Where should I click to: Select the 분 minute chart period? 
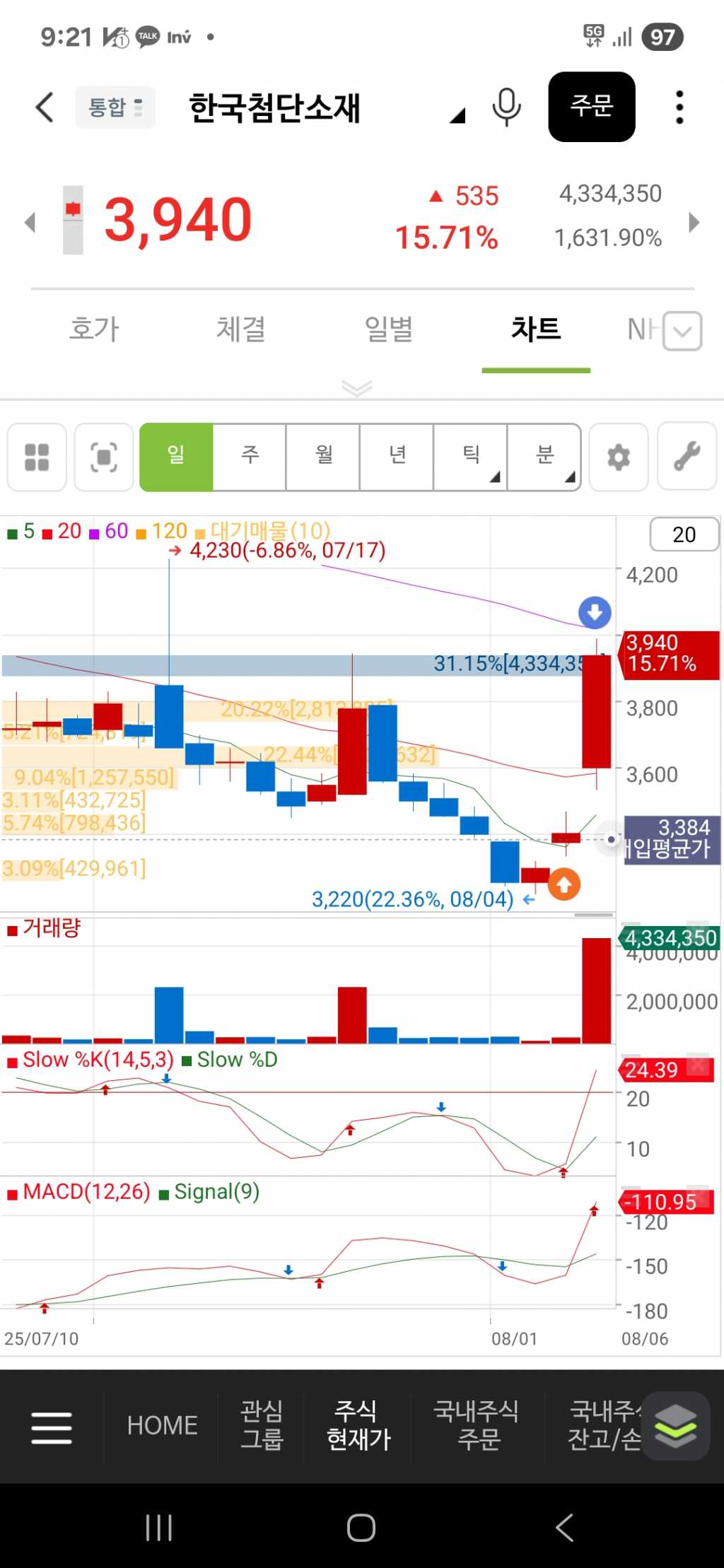coord(544,457)
